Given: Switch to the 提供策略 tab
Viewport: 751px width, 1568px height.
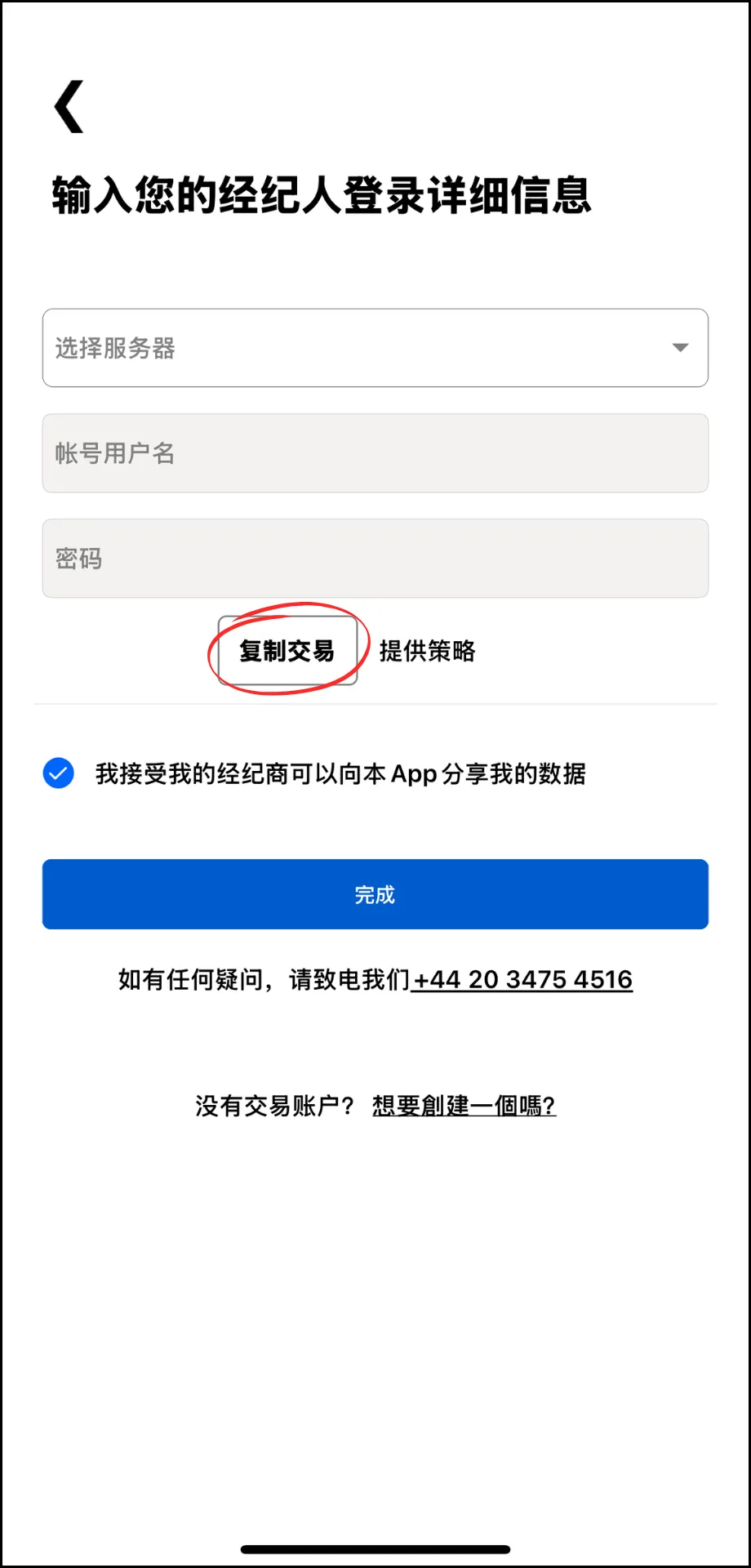Looking at the screenshot, I should (x=427, y=651).
